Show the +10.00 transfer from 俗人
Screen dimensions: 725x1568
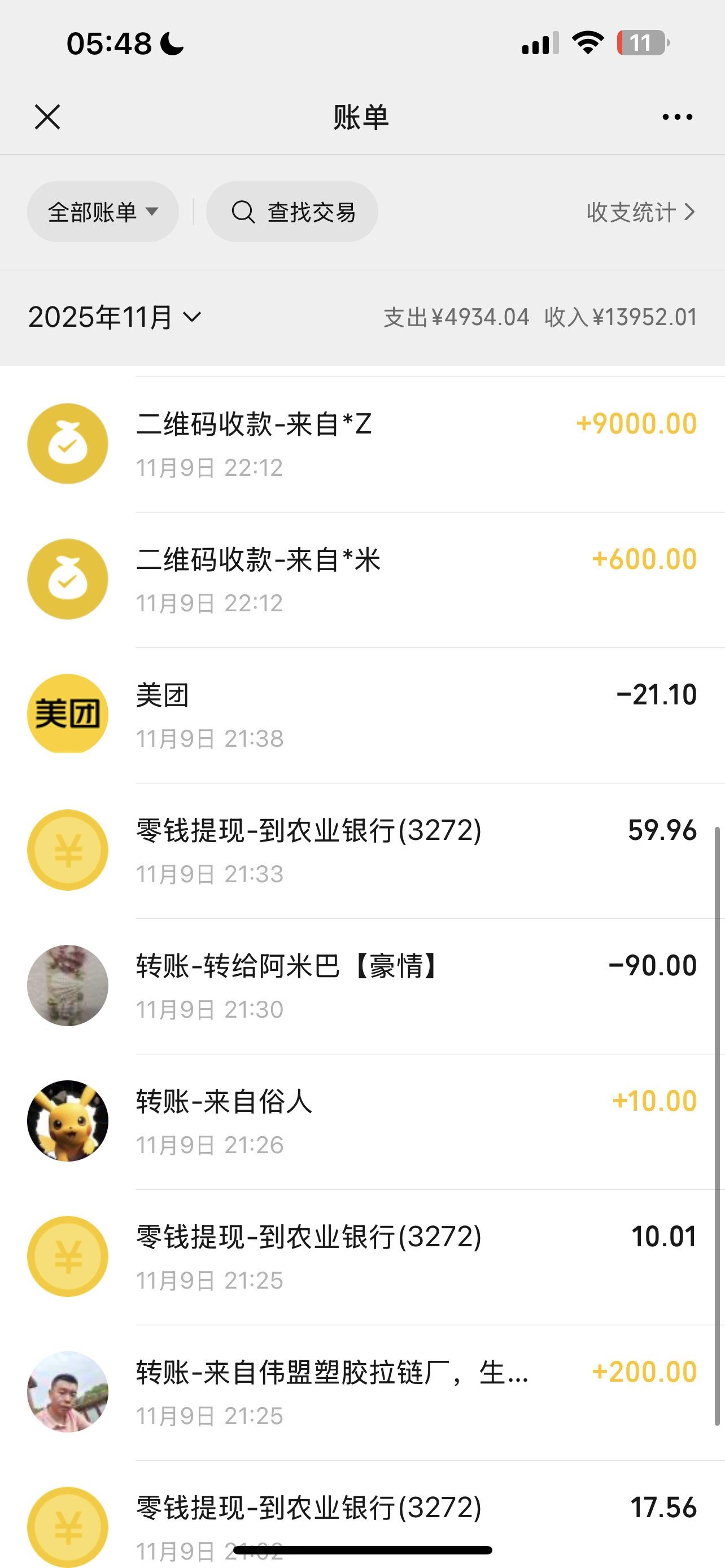point(365,1121)
